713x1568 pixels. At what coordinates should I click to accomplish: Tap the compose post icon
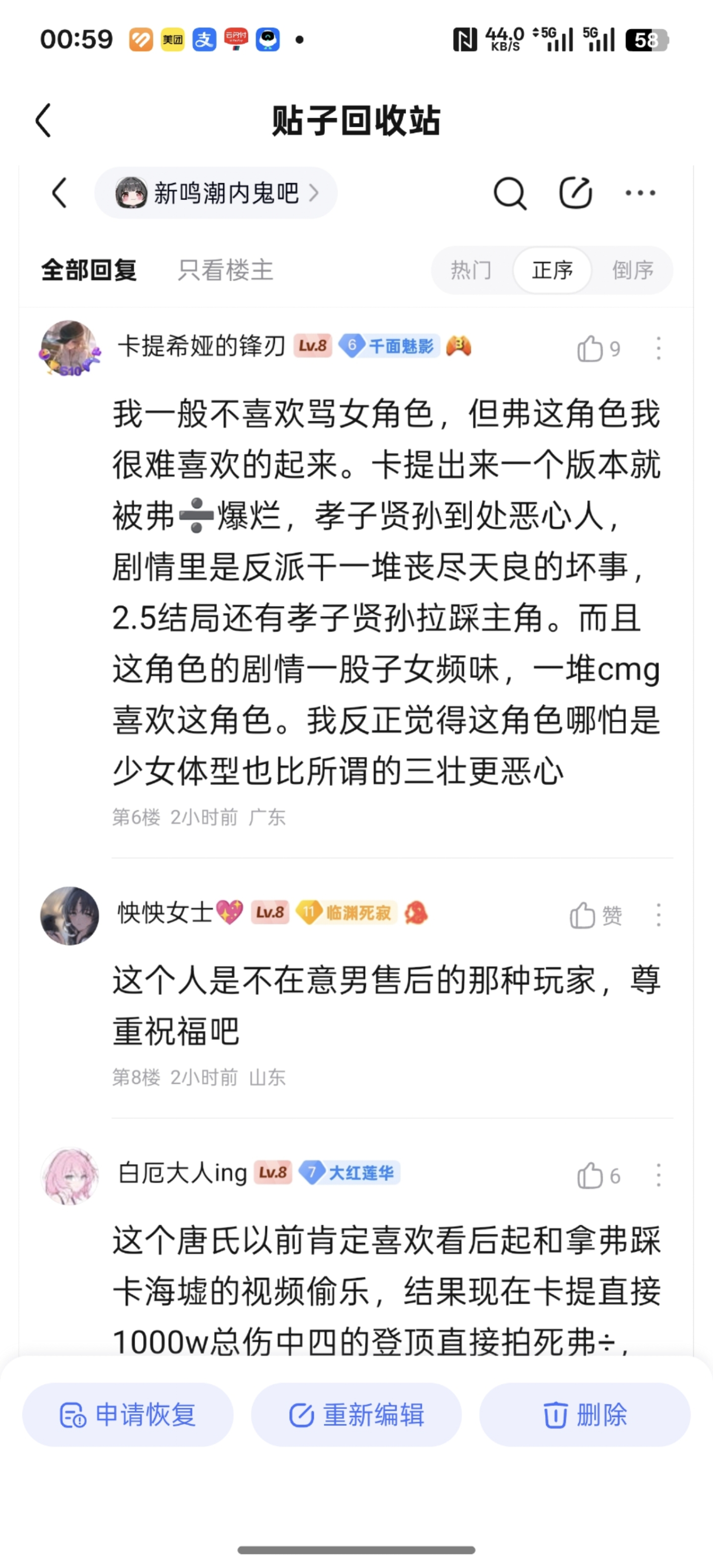(575, 193)
